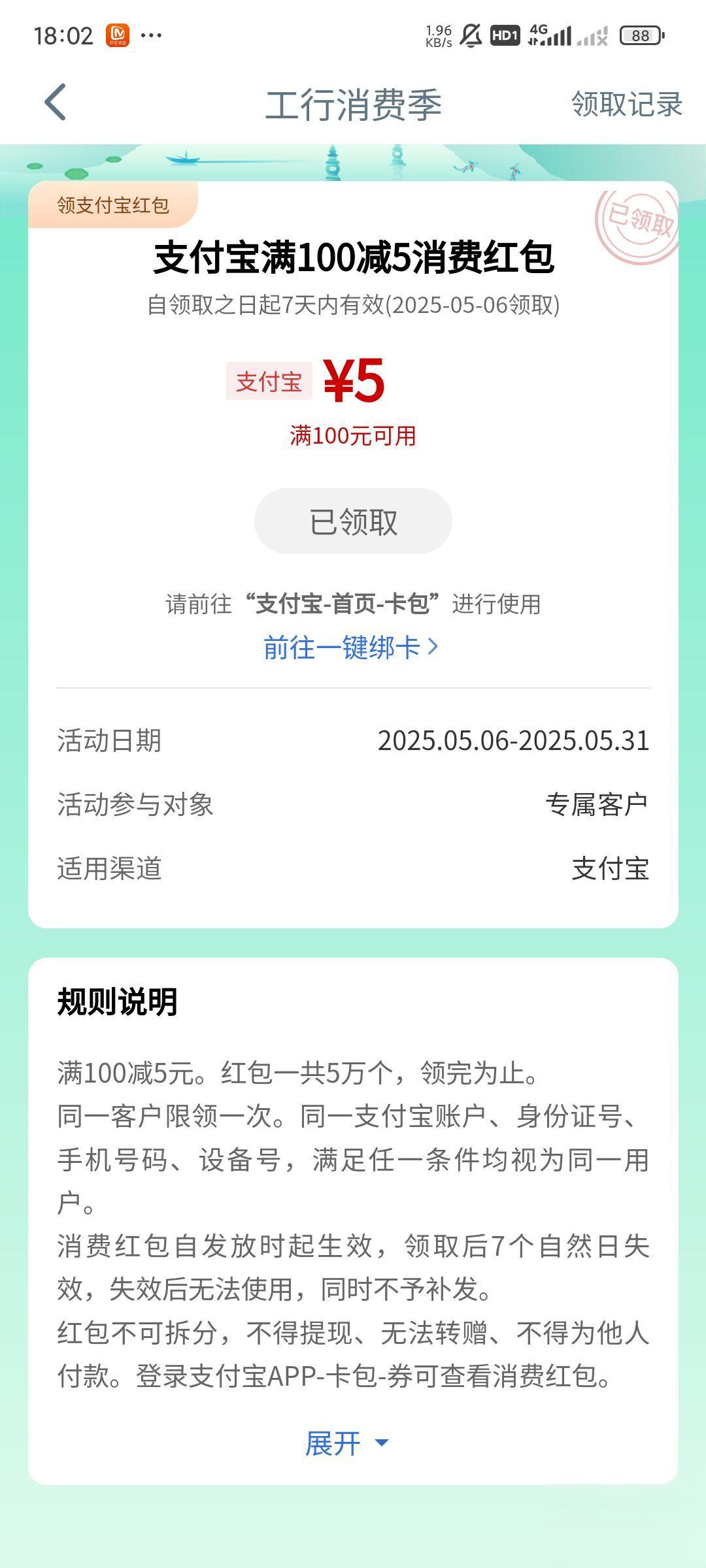
Task: Expand the rules with 展开
Action: [346, 1443]
